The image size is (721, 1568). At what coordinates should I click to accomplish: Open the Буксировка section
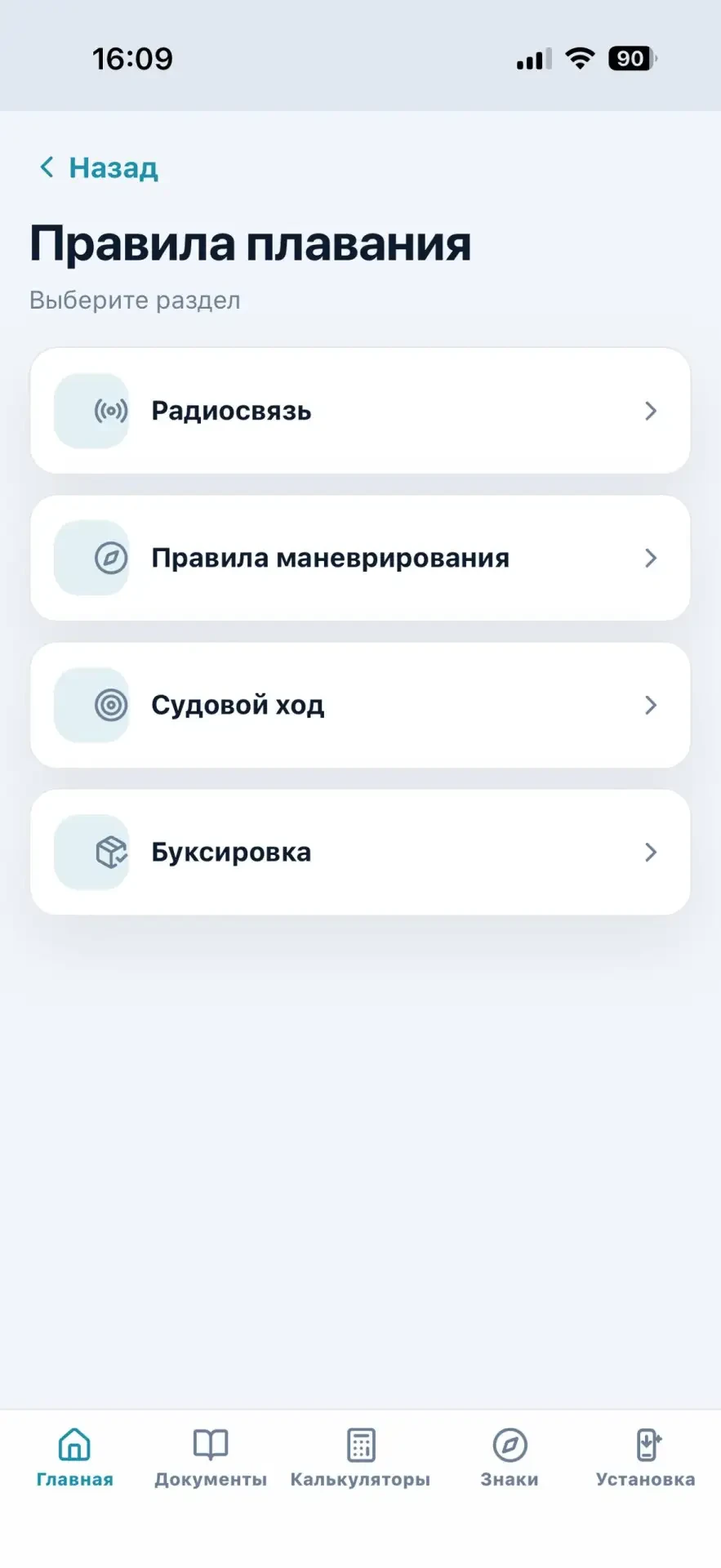pyautogui.click(x=360, y=852)
